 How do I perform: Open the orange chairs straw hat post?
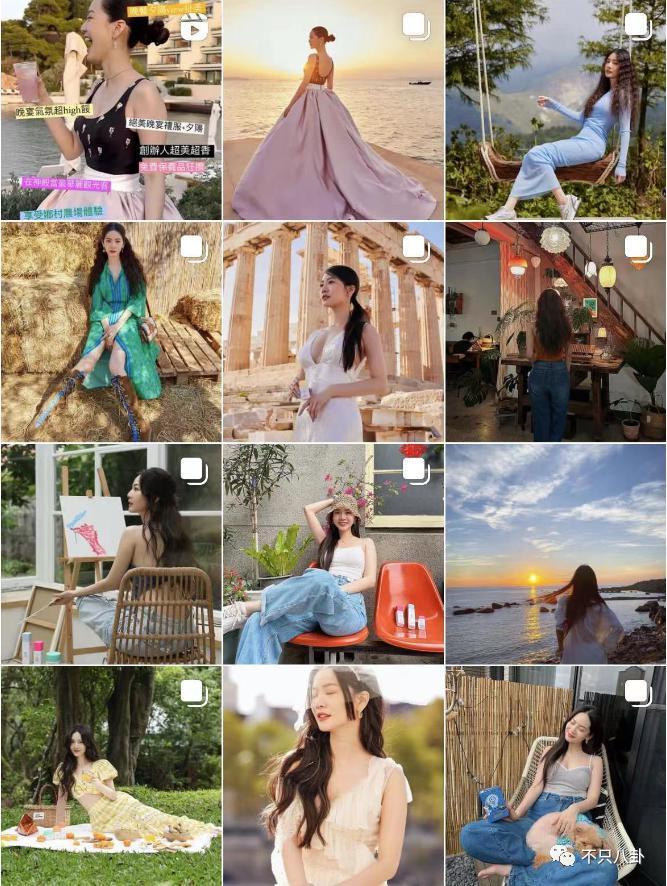tap(333, 554)
